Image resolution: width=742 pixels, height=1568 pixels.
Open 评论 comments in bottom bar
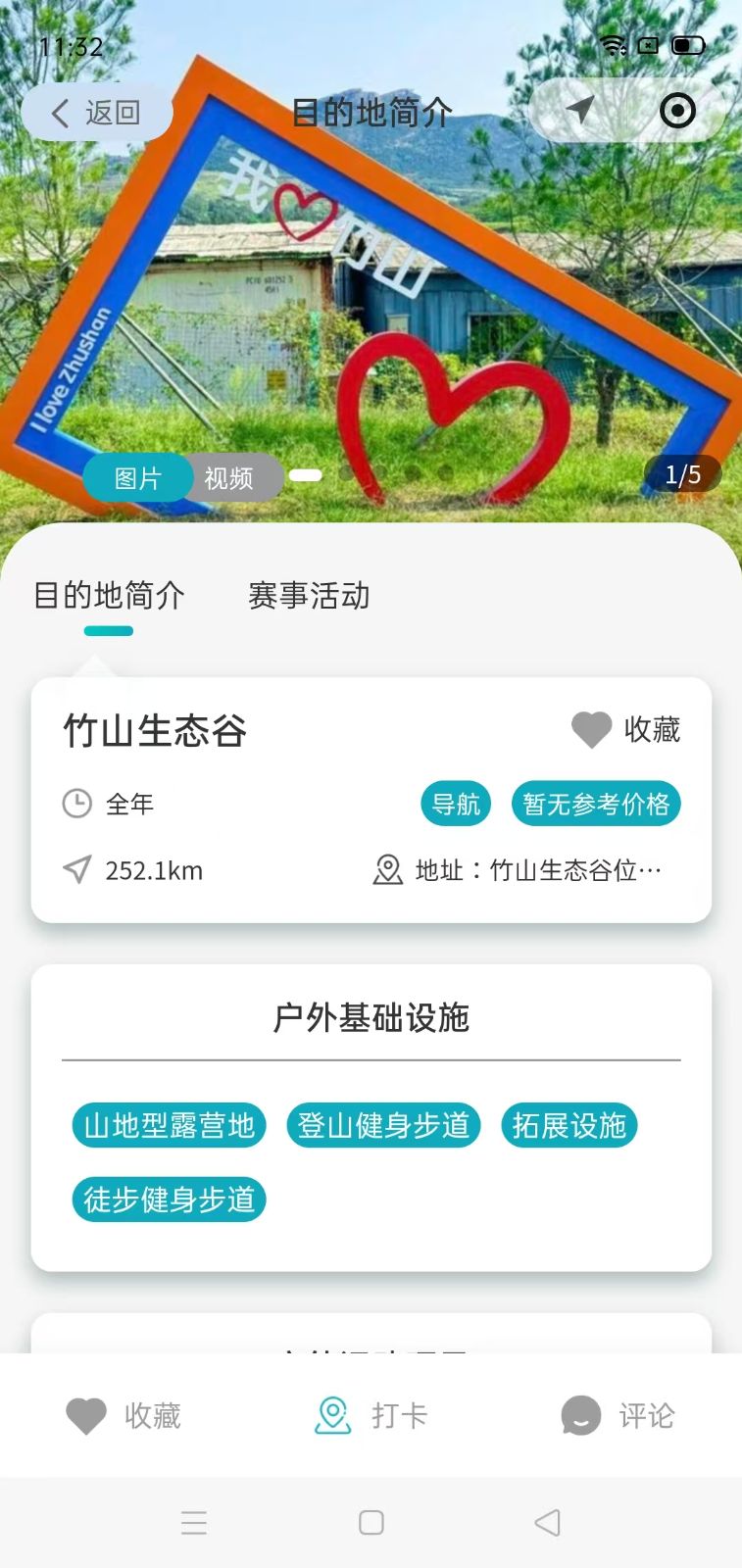point(618,1415)
